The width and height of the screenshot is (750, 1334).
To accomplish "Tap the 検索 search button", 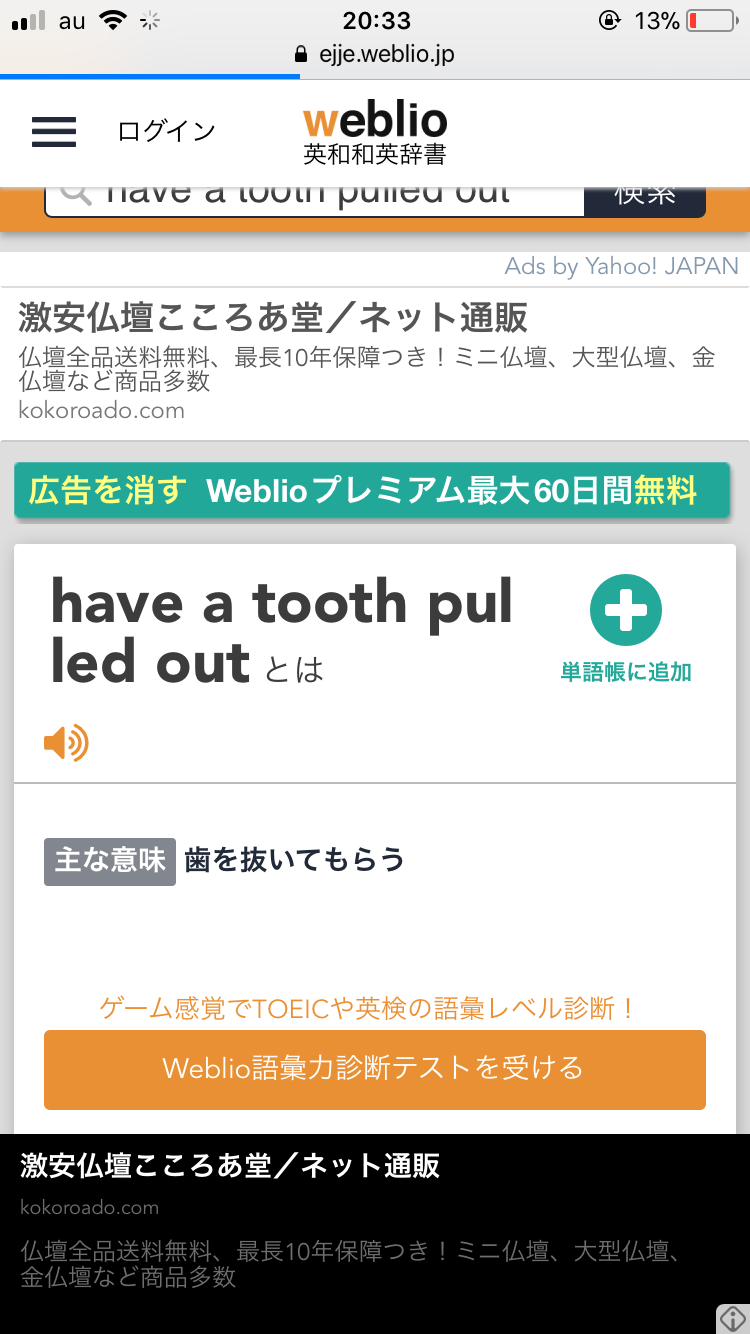I will (x=645, y=198).
